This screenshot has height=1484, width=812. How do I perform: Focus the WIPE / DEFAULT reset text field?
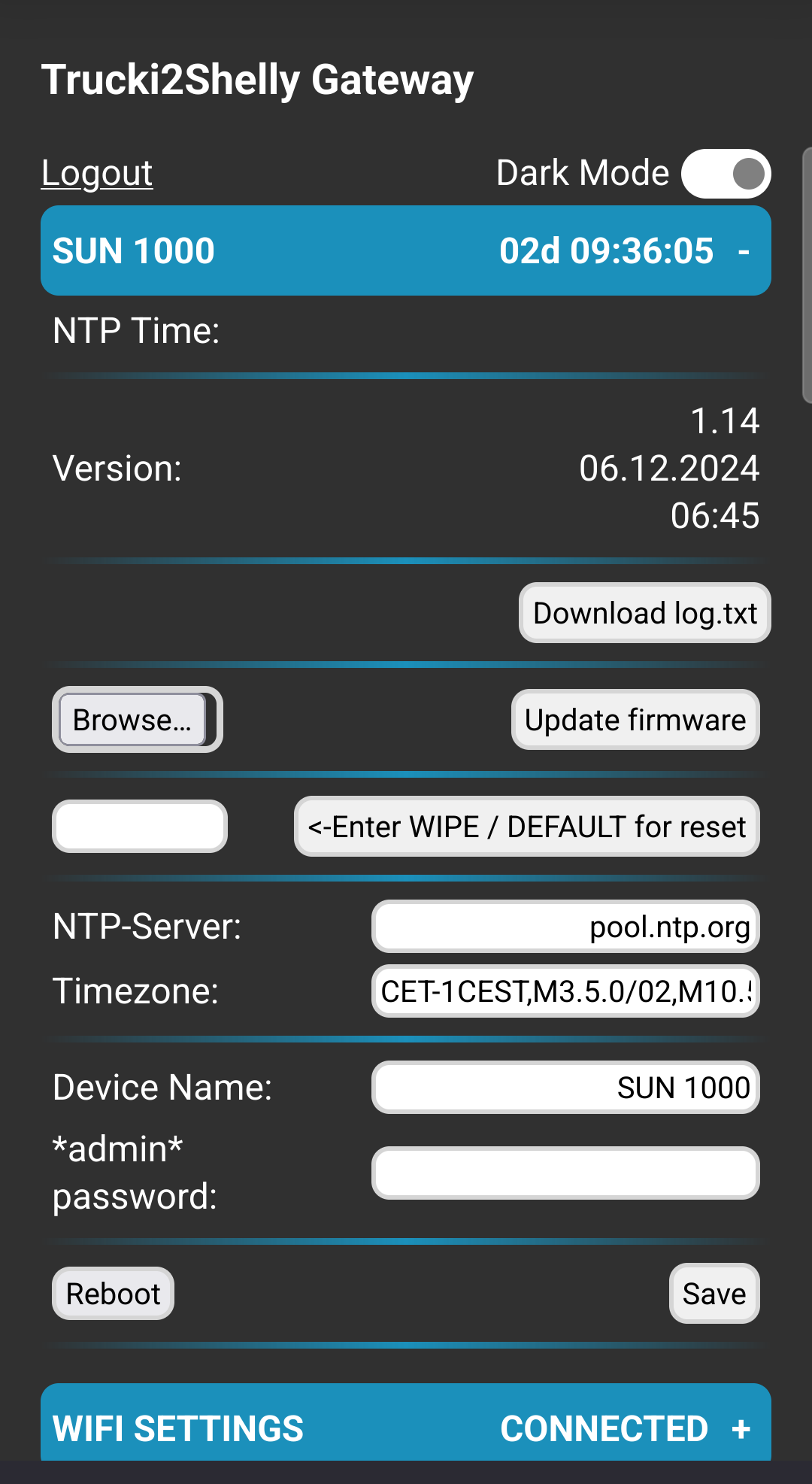tap(140, 827)
